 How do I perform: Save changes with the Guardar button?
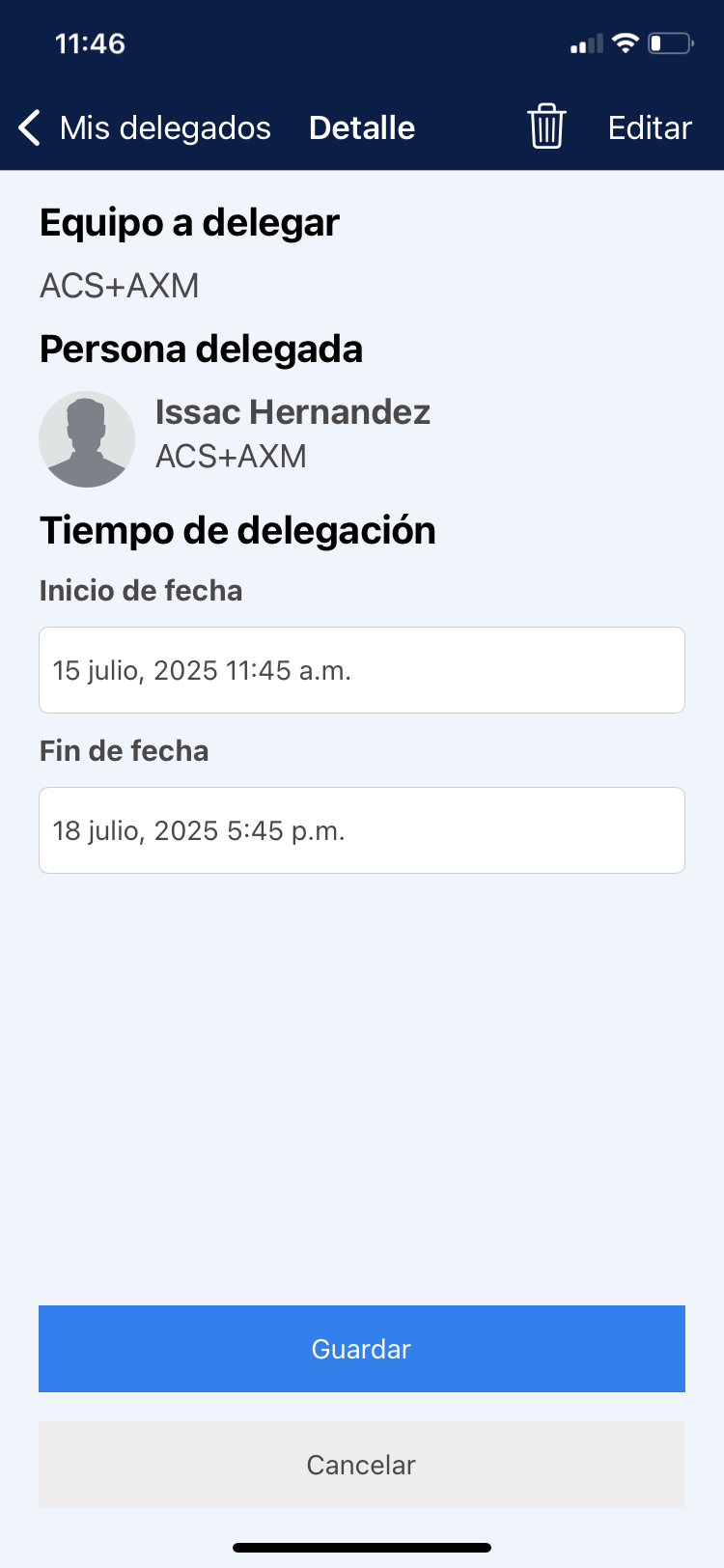coord(362,1349)
